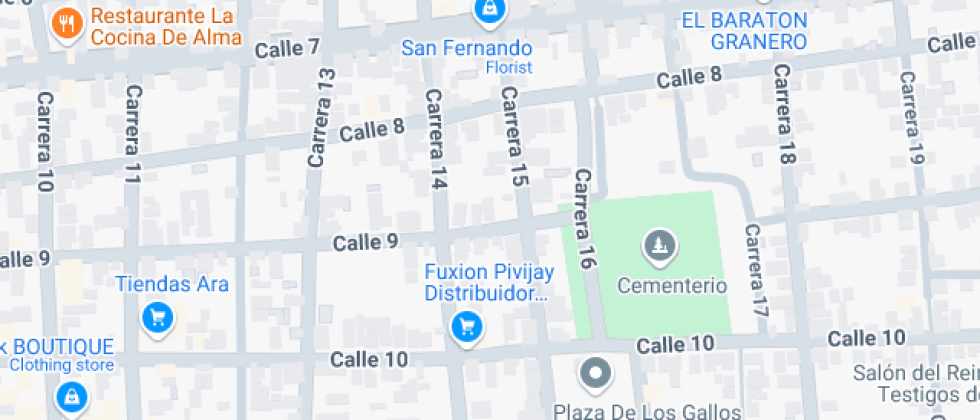
Task: Select the EL BARATON GRANERO place label
Action: (x=744, y=30)
